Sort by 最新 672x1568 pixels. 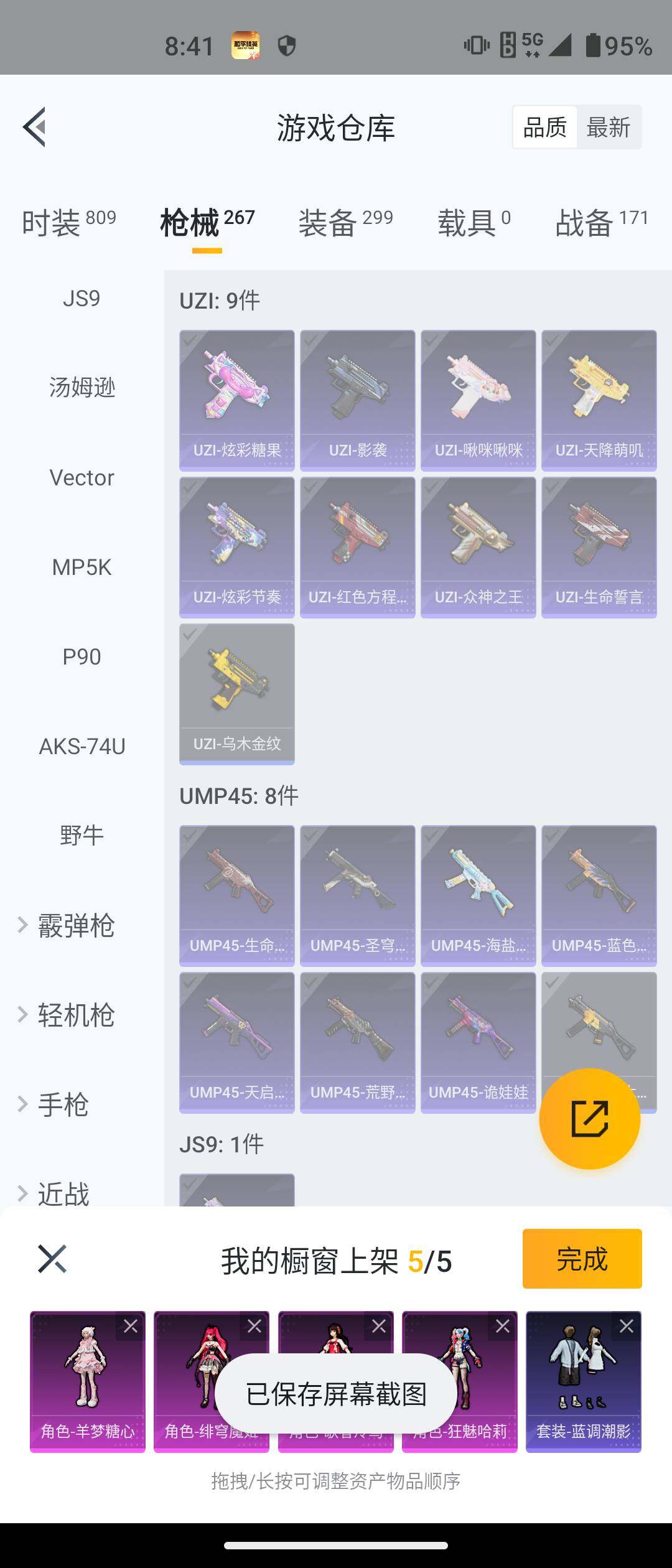(x=608, y=128)
